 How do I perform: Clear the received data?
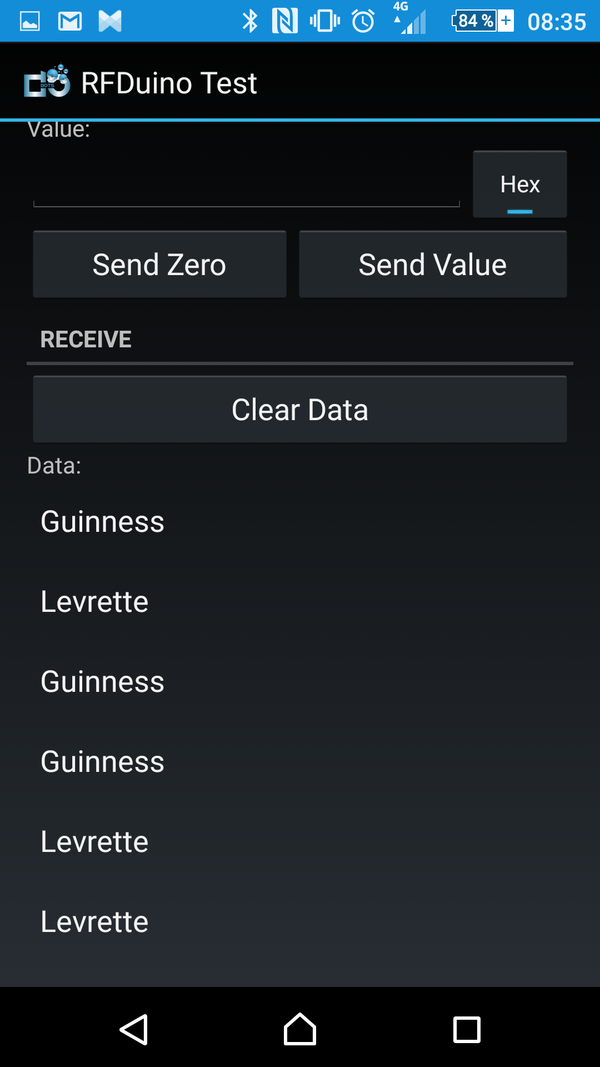point(299,410)
